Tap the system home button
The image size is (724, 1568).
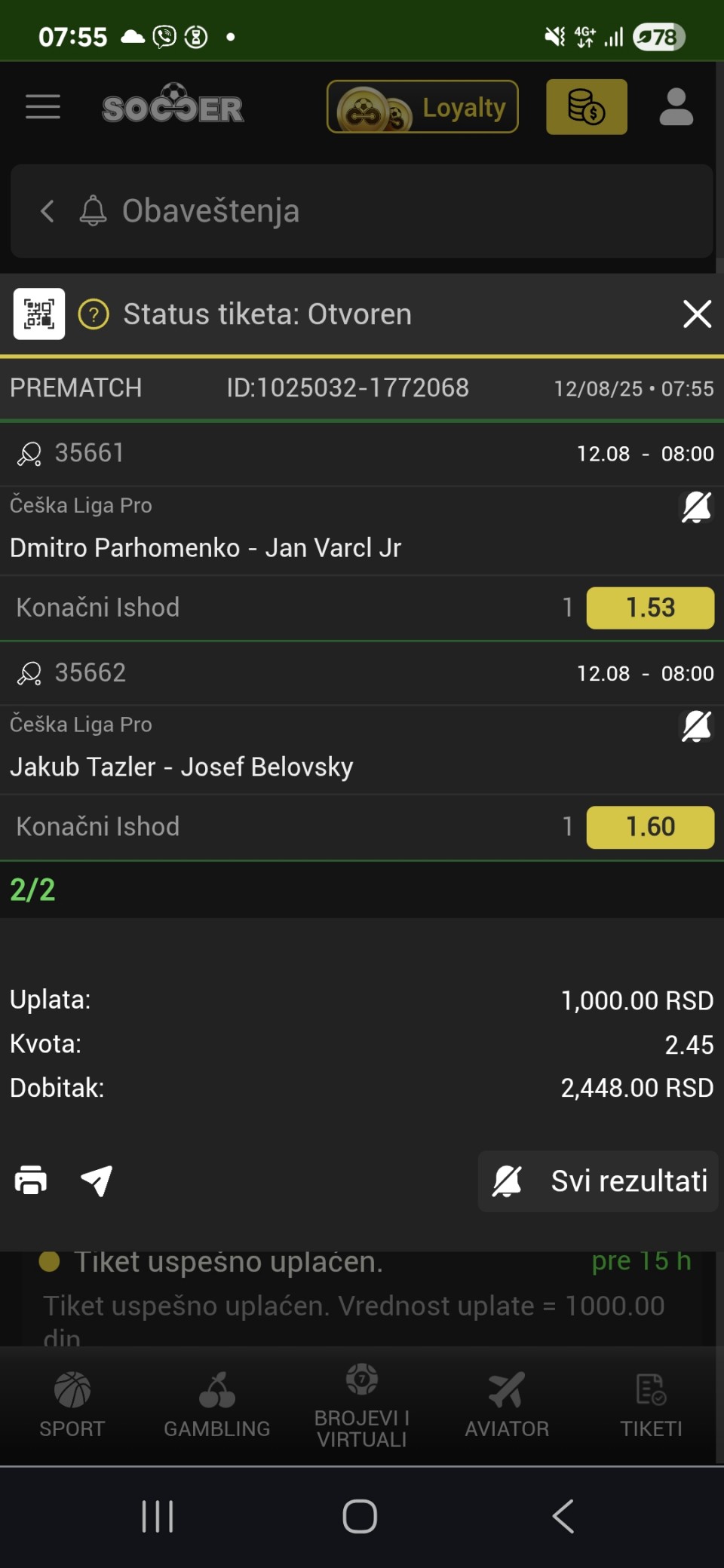point(360,1516)
